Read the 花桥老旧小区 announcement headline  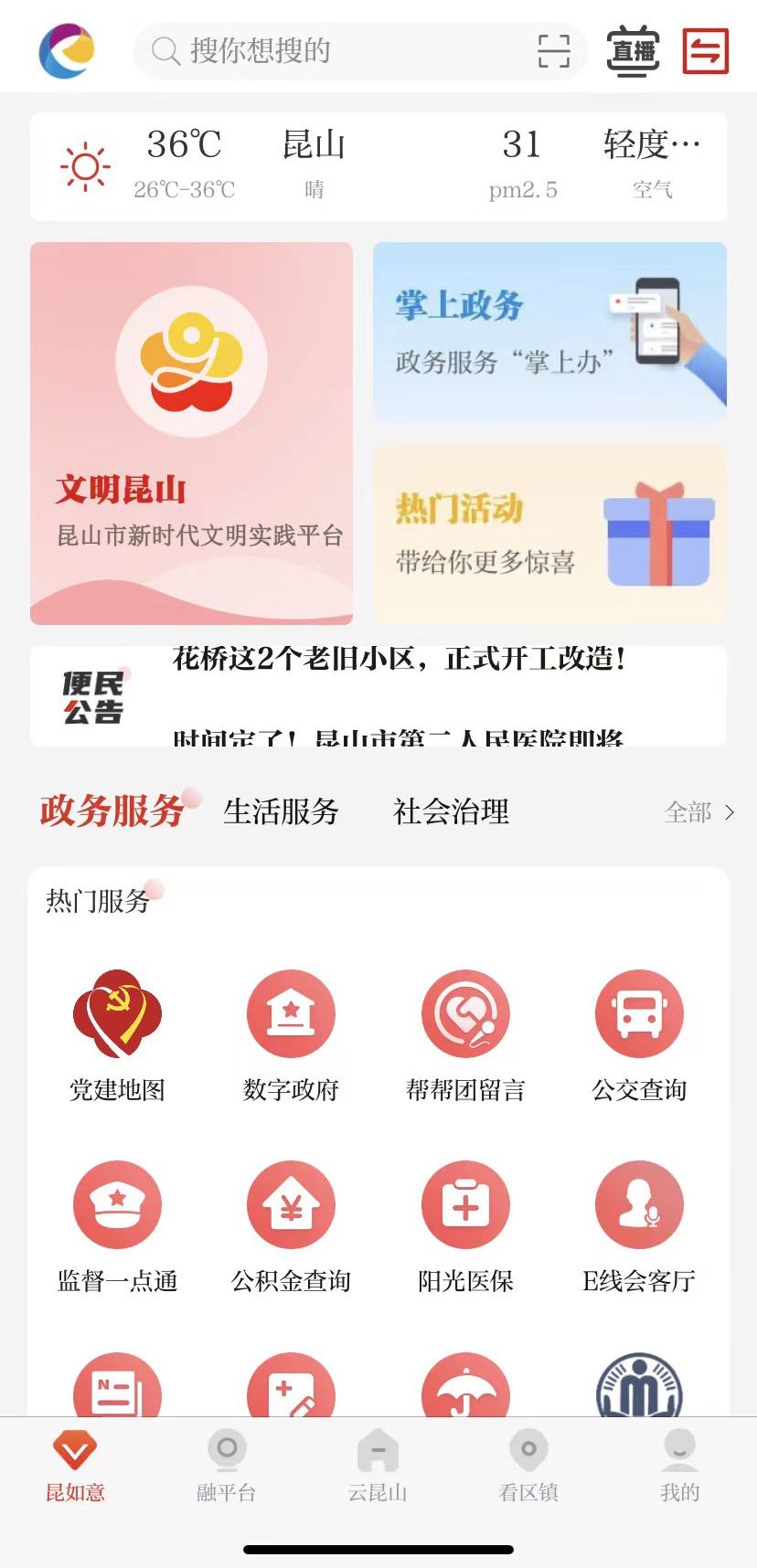(399, 659)
